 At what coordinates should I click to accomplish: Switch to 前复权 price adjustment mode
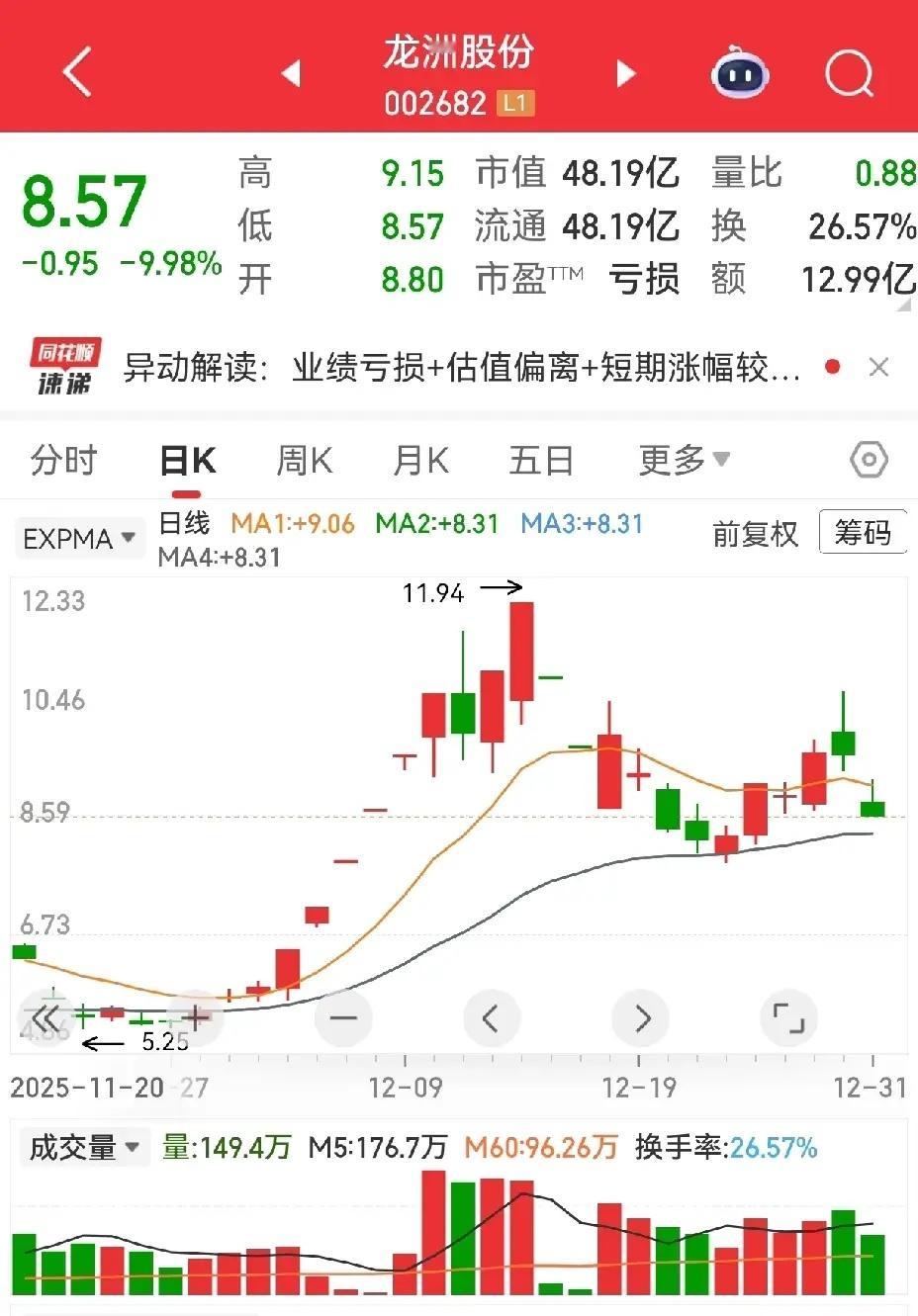(x=755, y=538)
